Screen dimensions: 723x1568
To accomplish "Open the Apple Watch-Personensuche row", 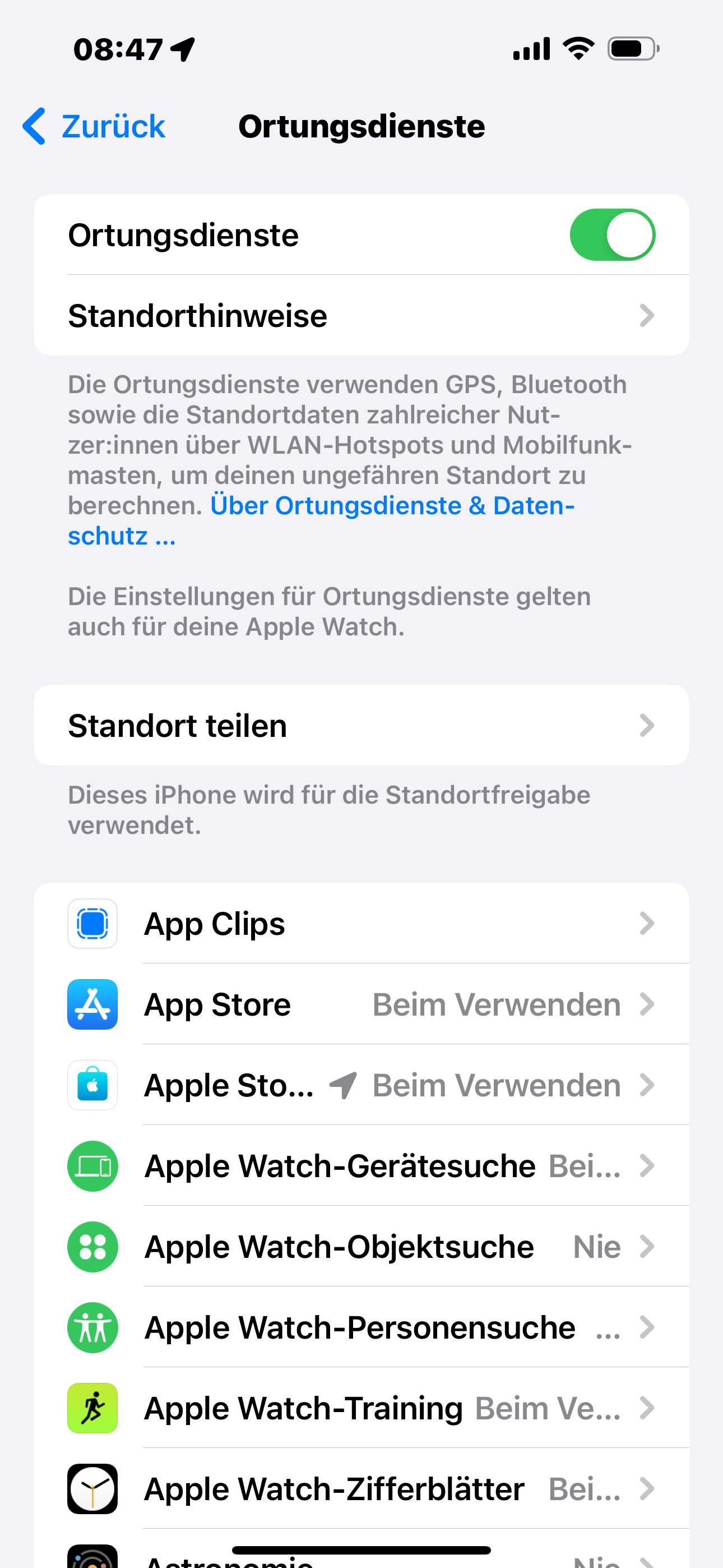I will pyautogui.click(x=360, y=1327).
